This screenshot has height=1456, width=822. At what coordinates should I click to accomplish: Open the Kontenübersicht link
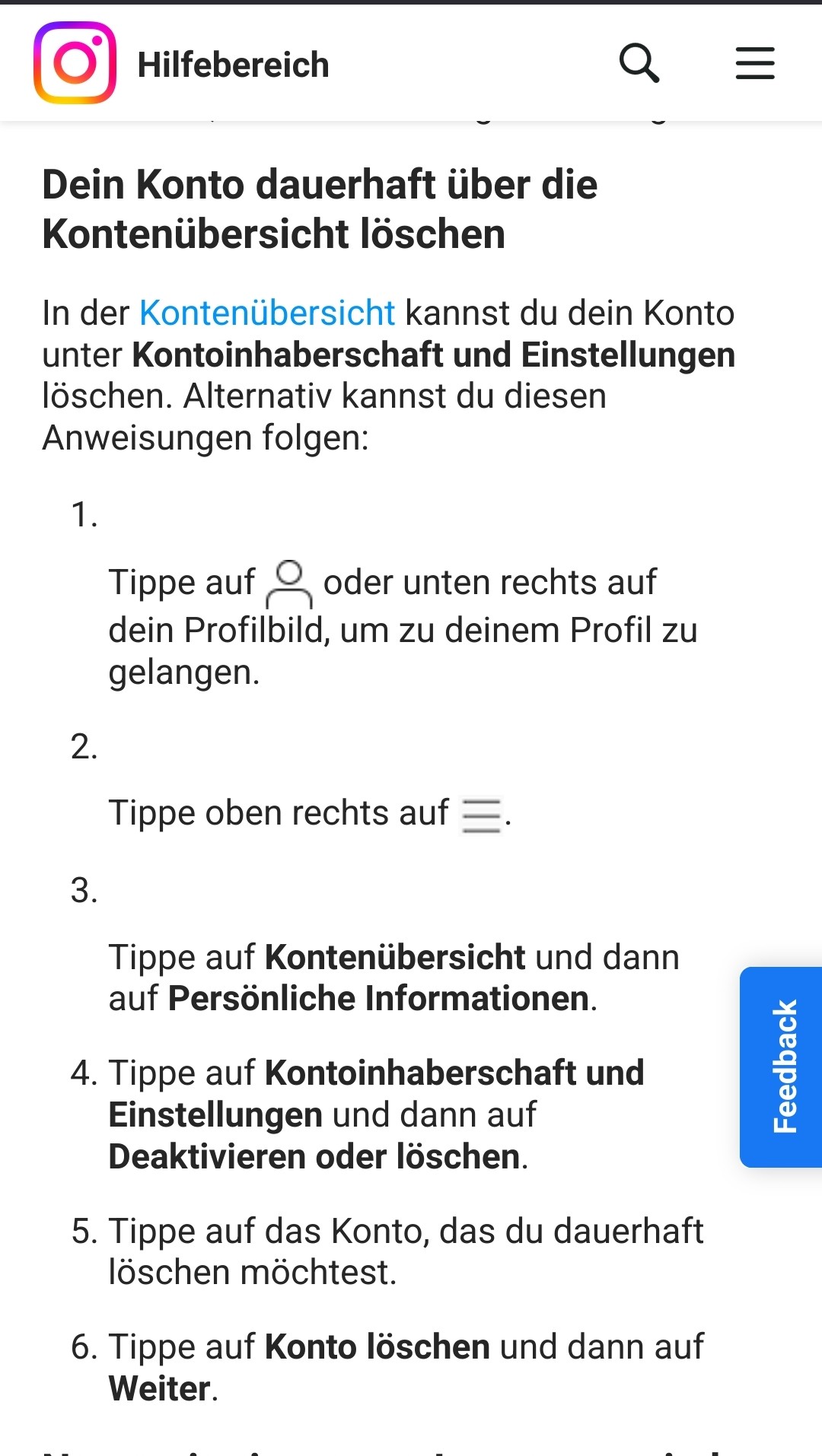pyautogui.click(x=267, y=313)
